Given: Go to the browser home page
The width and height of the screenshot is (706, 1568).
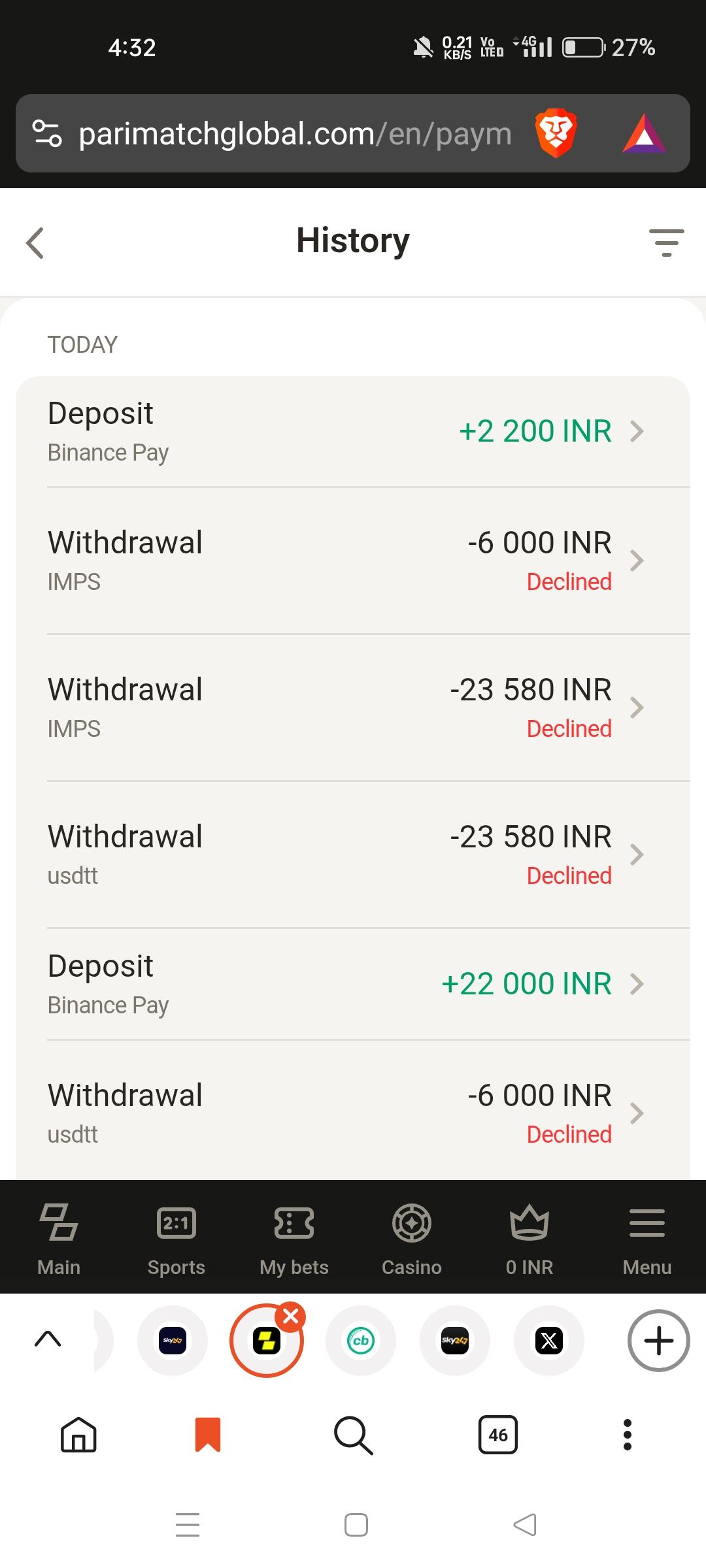Looking at the screenshot, I should 78,1435.
